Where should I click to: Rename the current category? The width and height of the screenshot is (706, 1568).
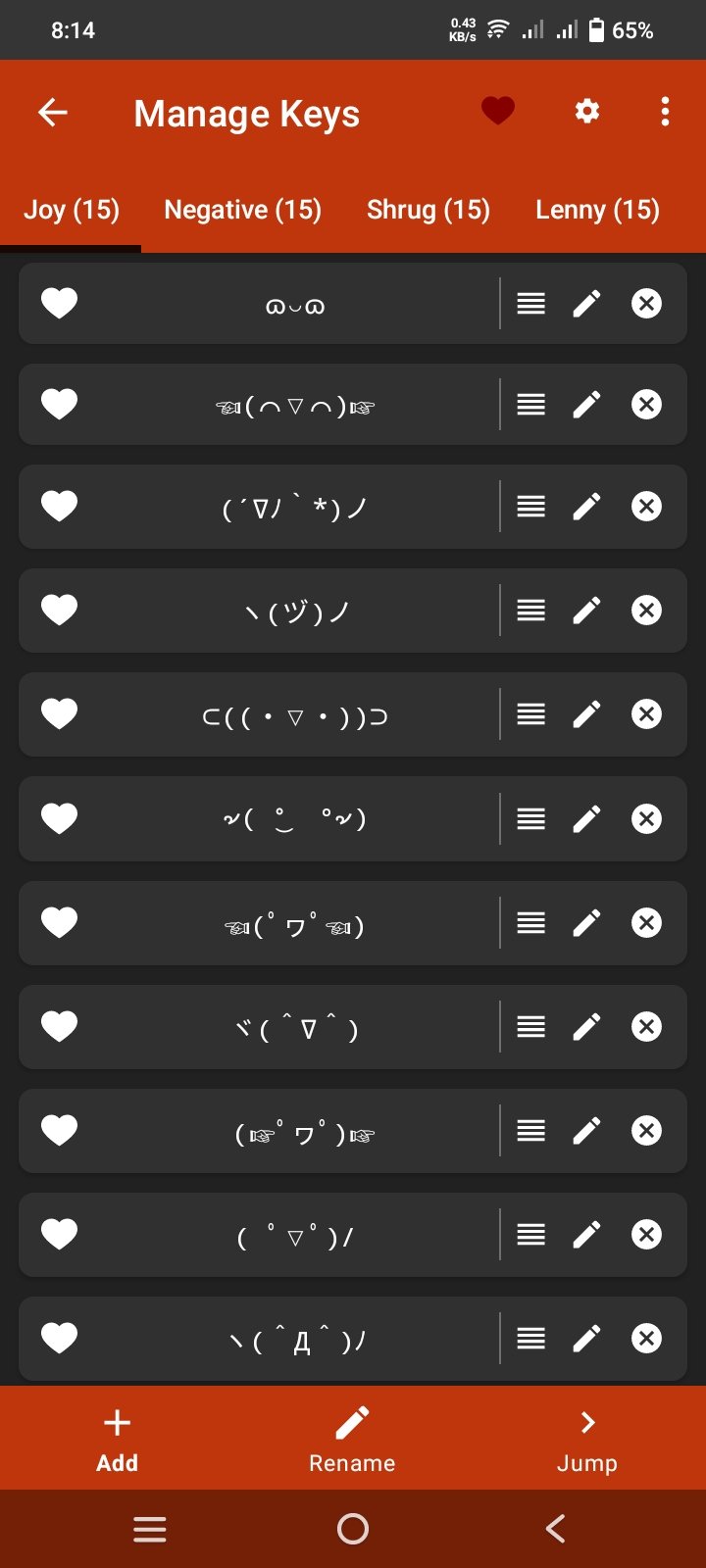[x=352, y=1439]
